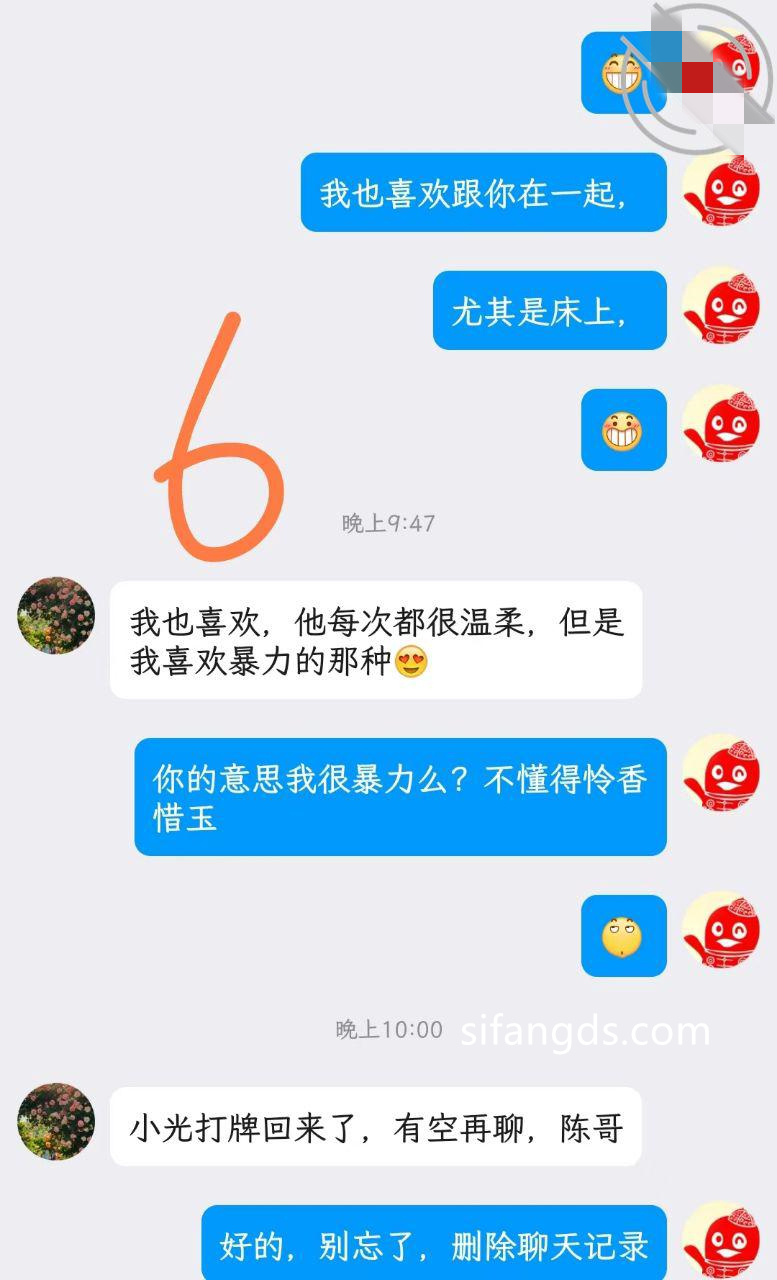Tap flower avatar next to 小光打牌回来了 message
Screen dimensions: 777x1280
(x=56, y=1121)
